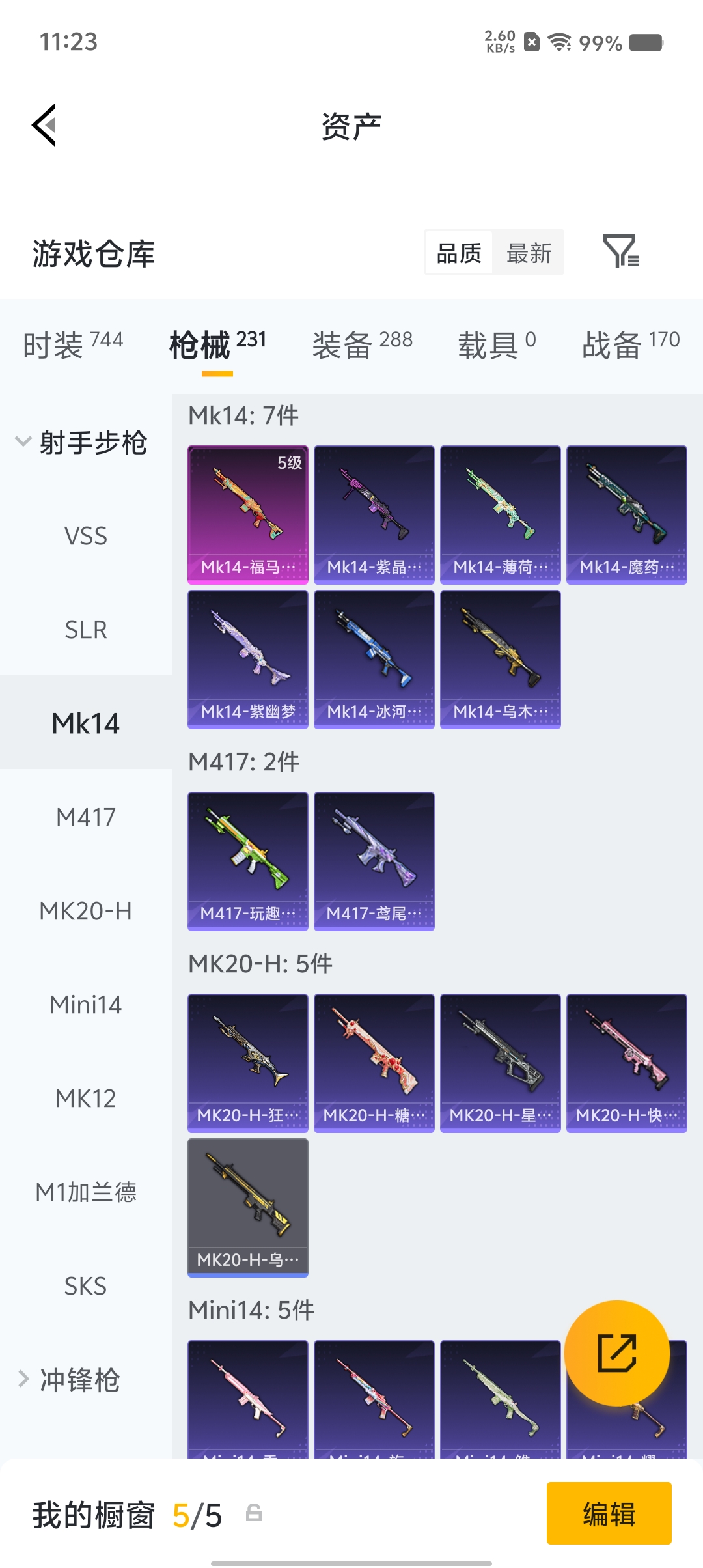Open the MK20-H-乌 skin tile

coord(247,1207)
